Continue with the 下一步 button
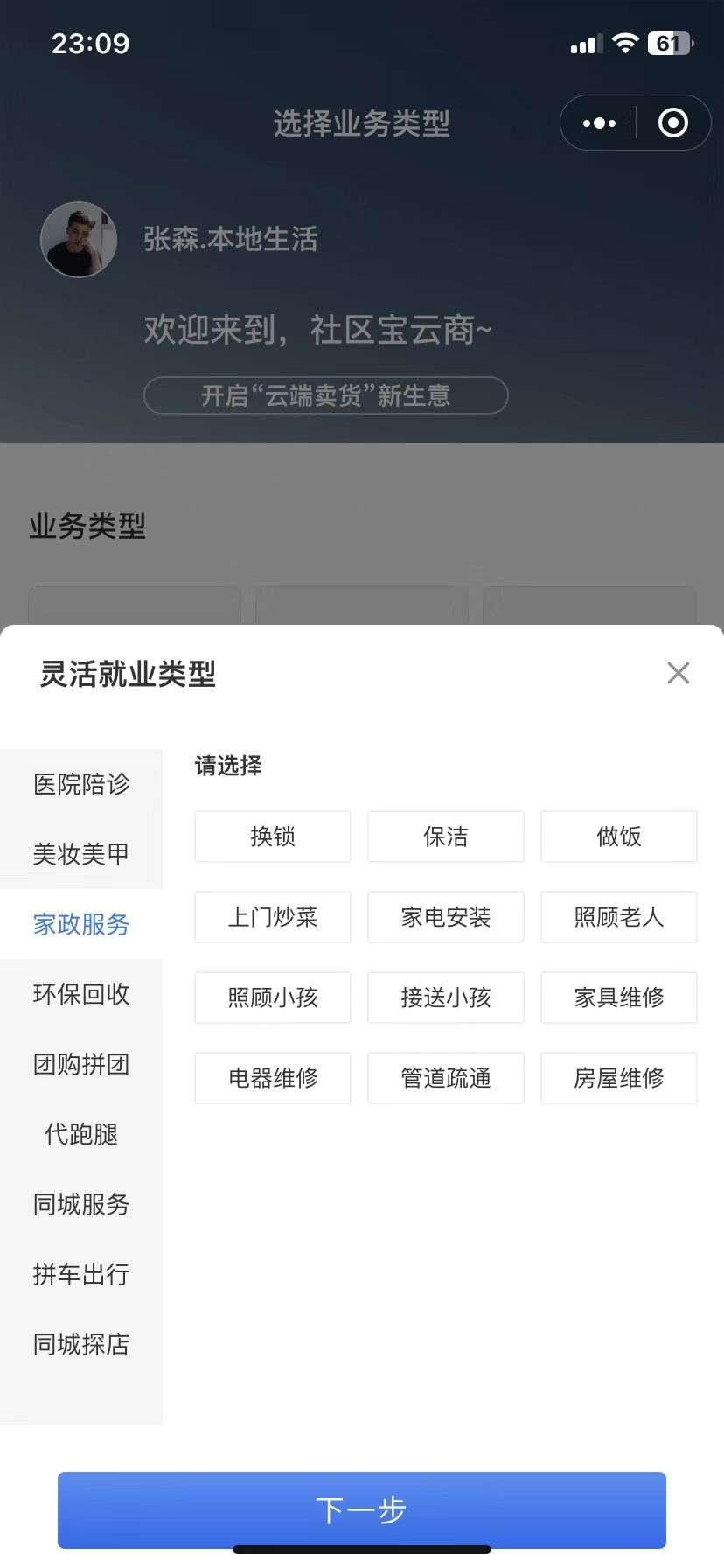This screenshot has height=1568, width=724. (x=362, y=1510)
